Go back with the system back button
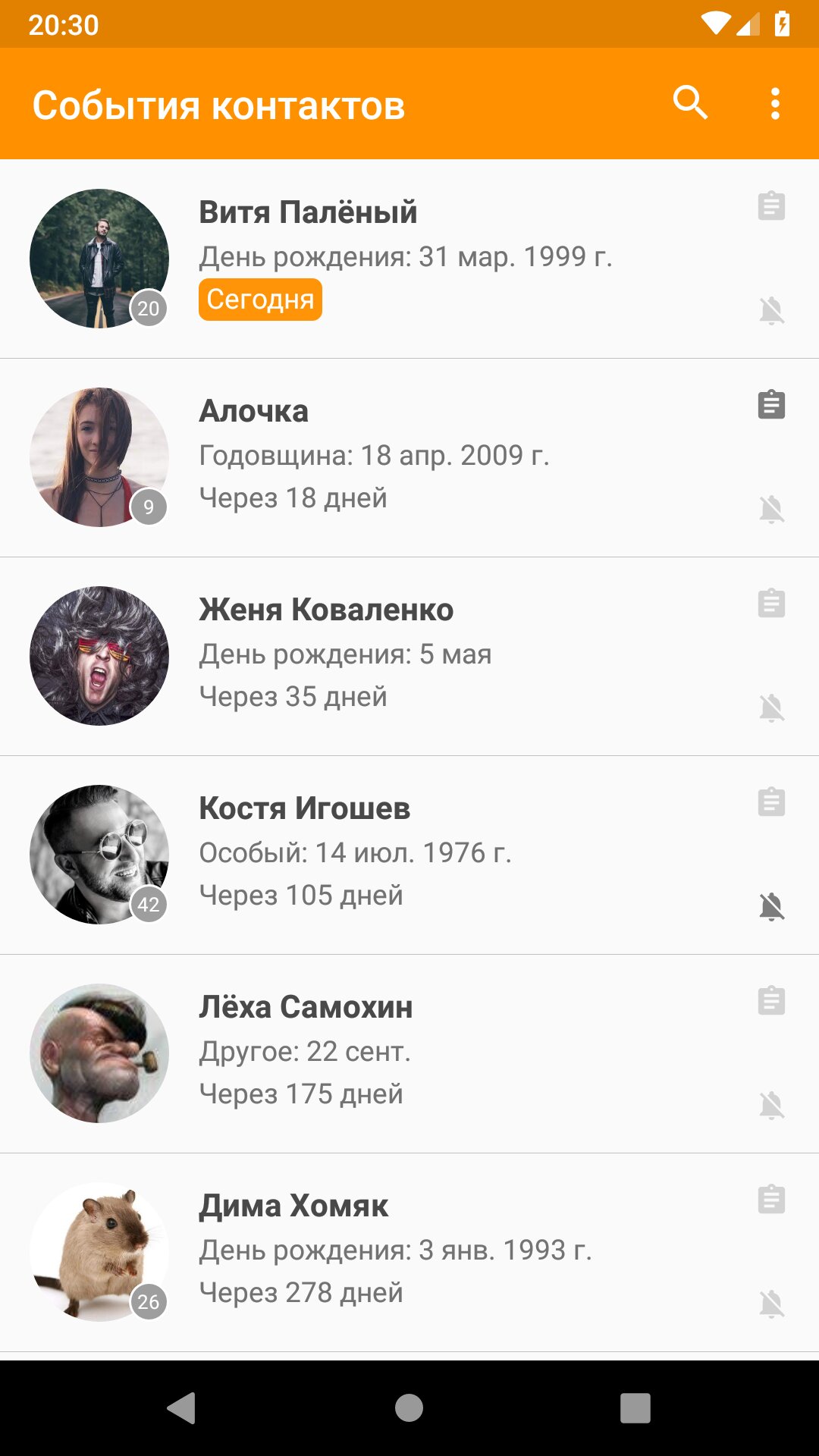Viewport: 819px width, 1456px height. pos(182,1408)
